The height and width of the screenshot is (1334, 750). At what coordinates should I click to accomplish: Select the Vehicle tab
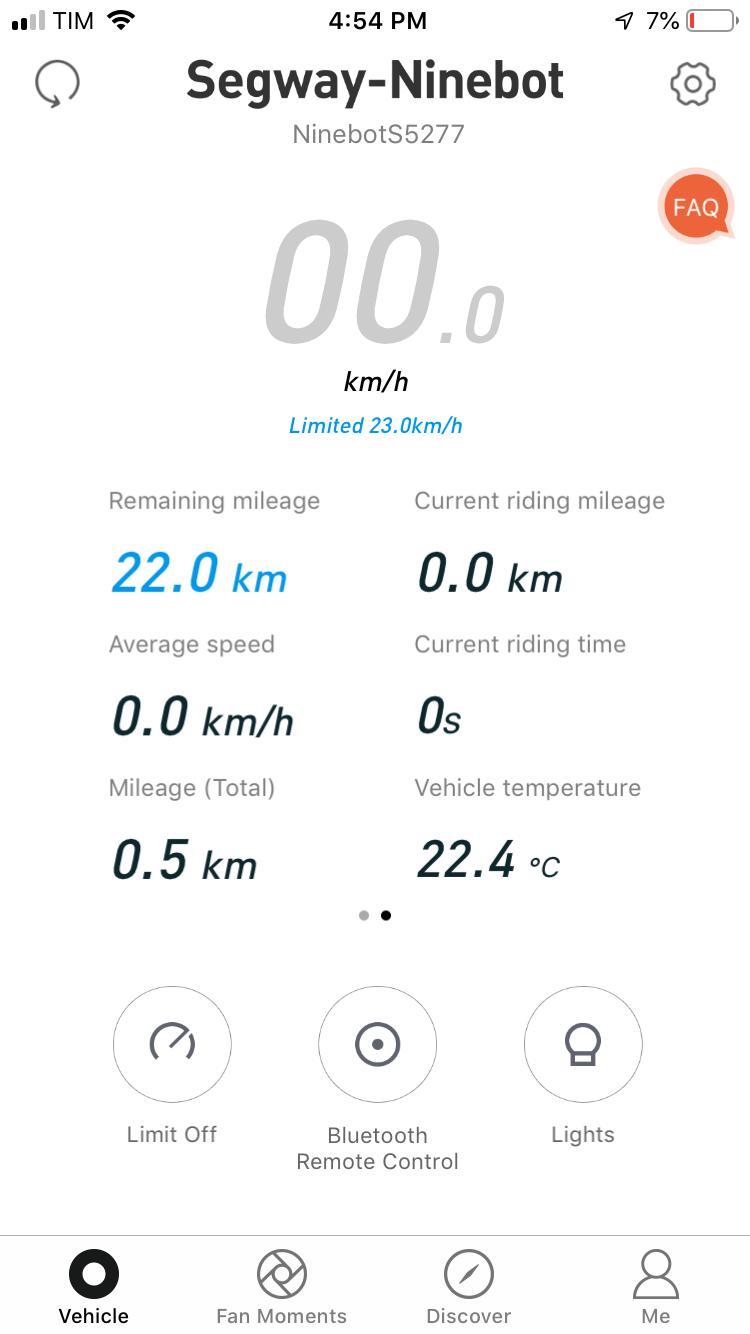(x=94, y=1286)
